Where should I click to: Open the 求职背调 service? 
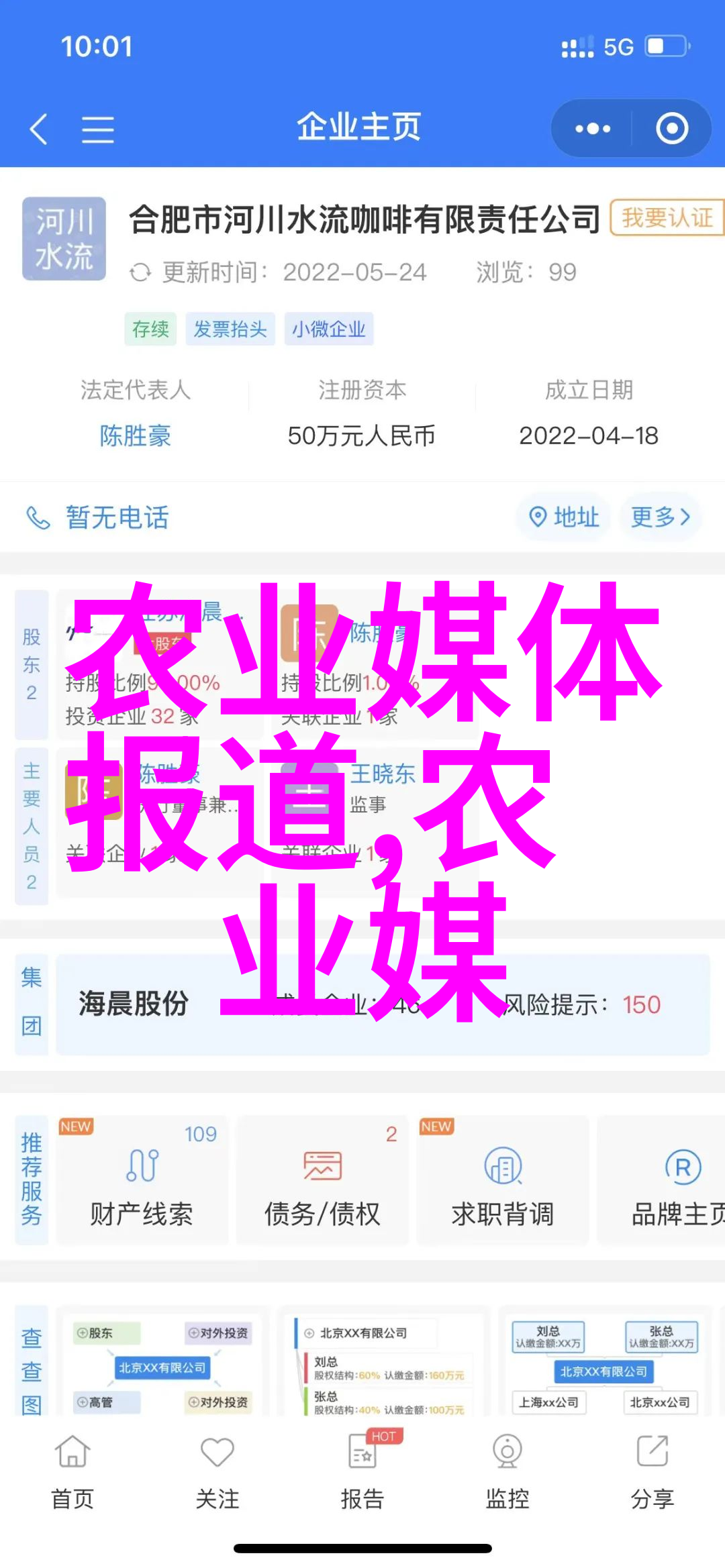coord(502,1182)
